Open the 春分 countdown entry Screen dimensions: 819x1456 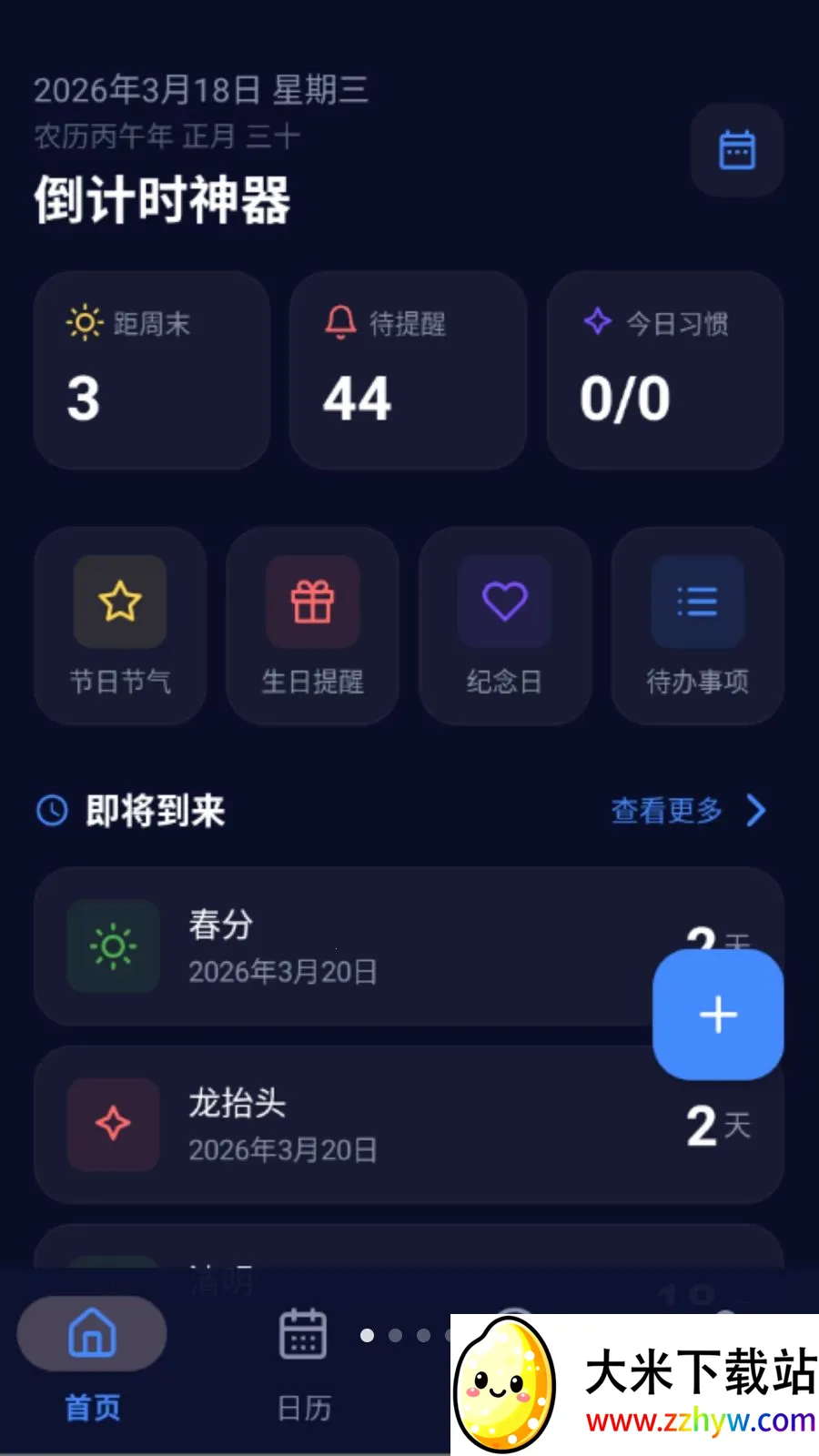click(364, 946)
